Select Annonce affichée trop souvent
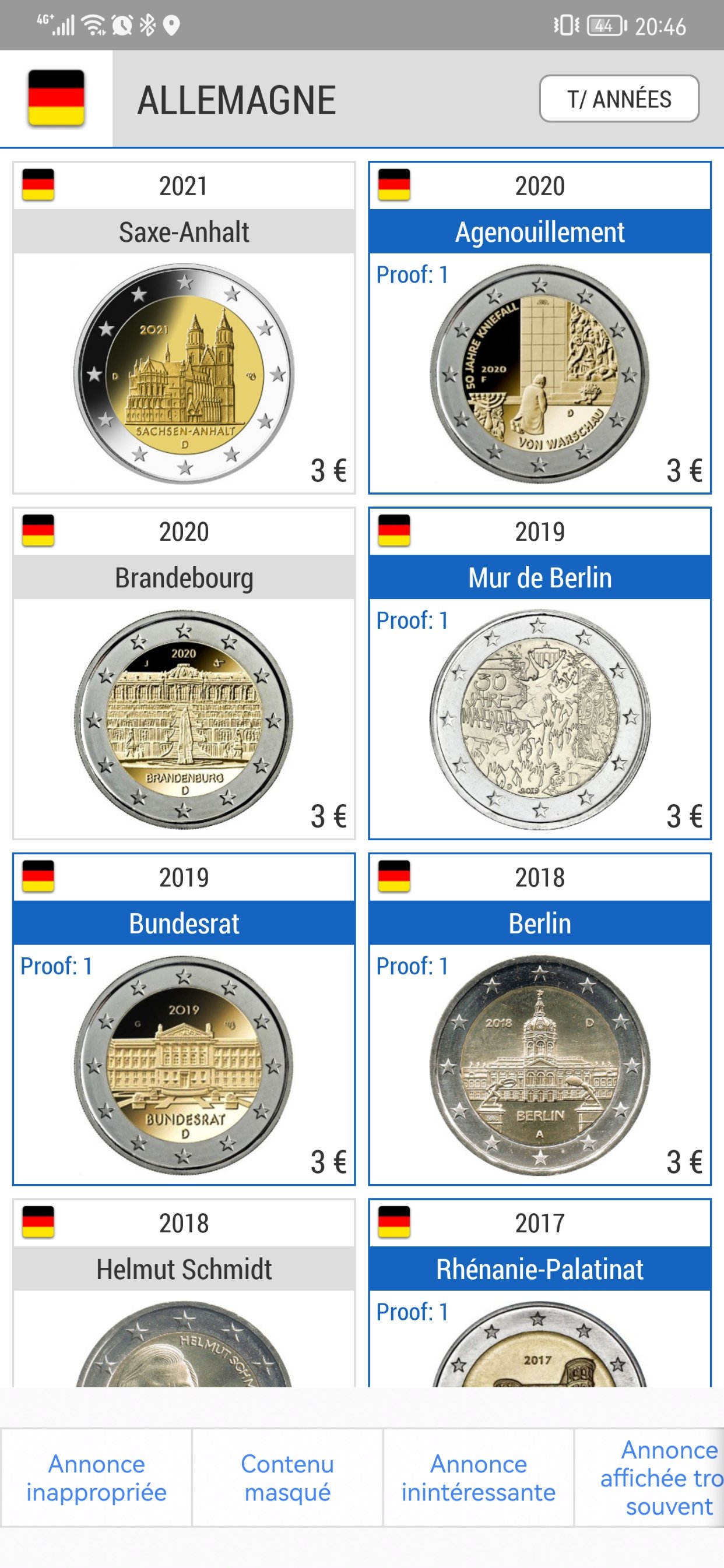Viewport: 724px width, 1568px height. point(658,1477)
